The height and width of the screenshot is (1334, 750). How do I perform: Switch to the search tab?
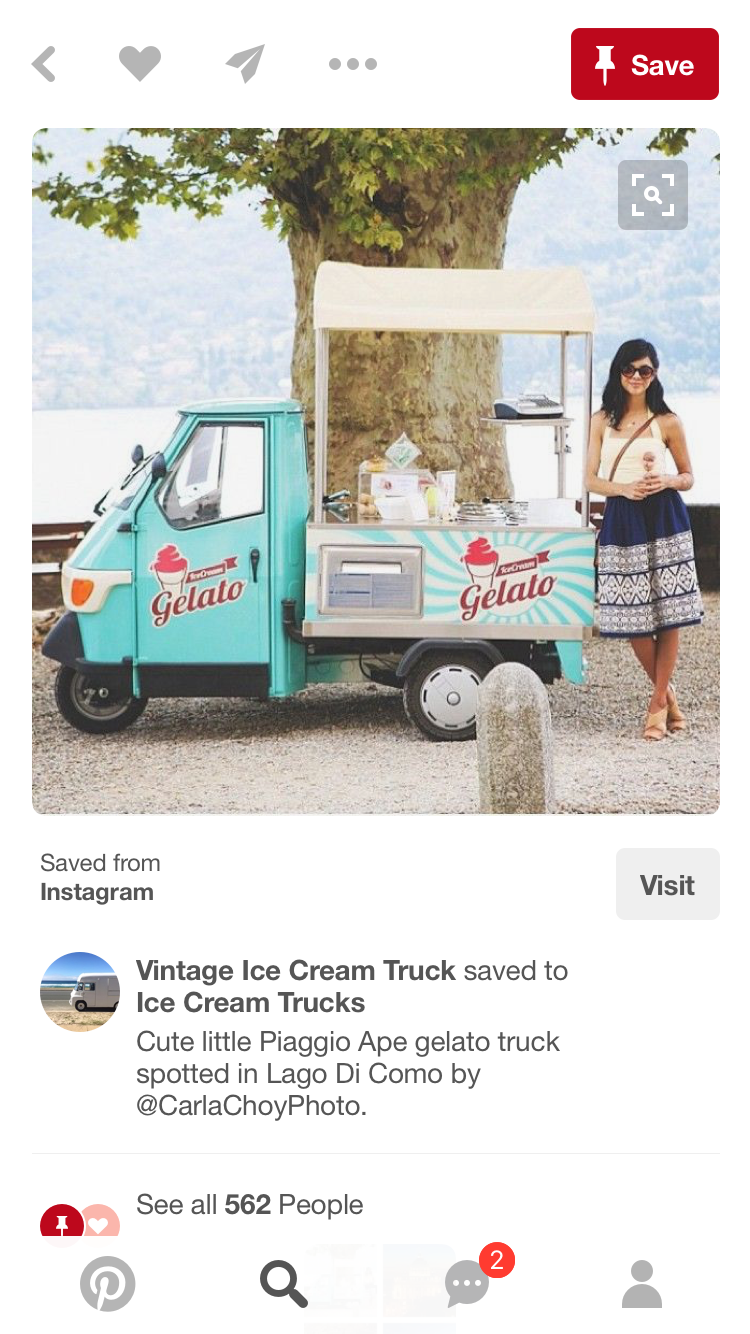284,1283
